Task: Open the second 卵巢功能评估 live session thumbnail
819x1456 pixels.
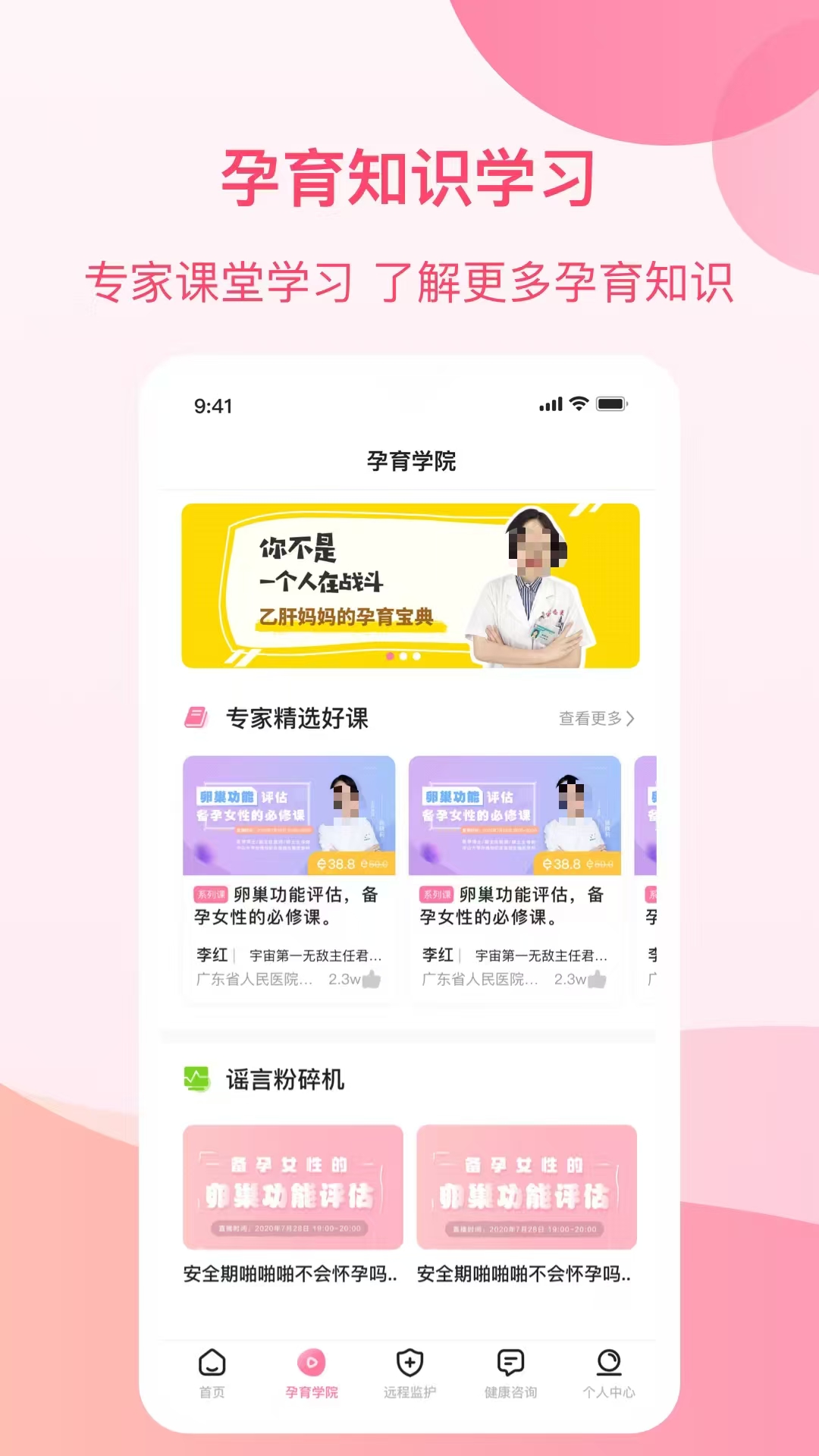Action: tap(526, 1187)
